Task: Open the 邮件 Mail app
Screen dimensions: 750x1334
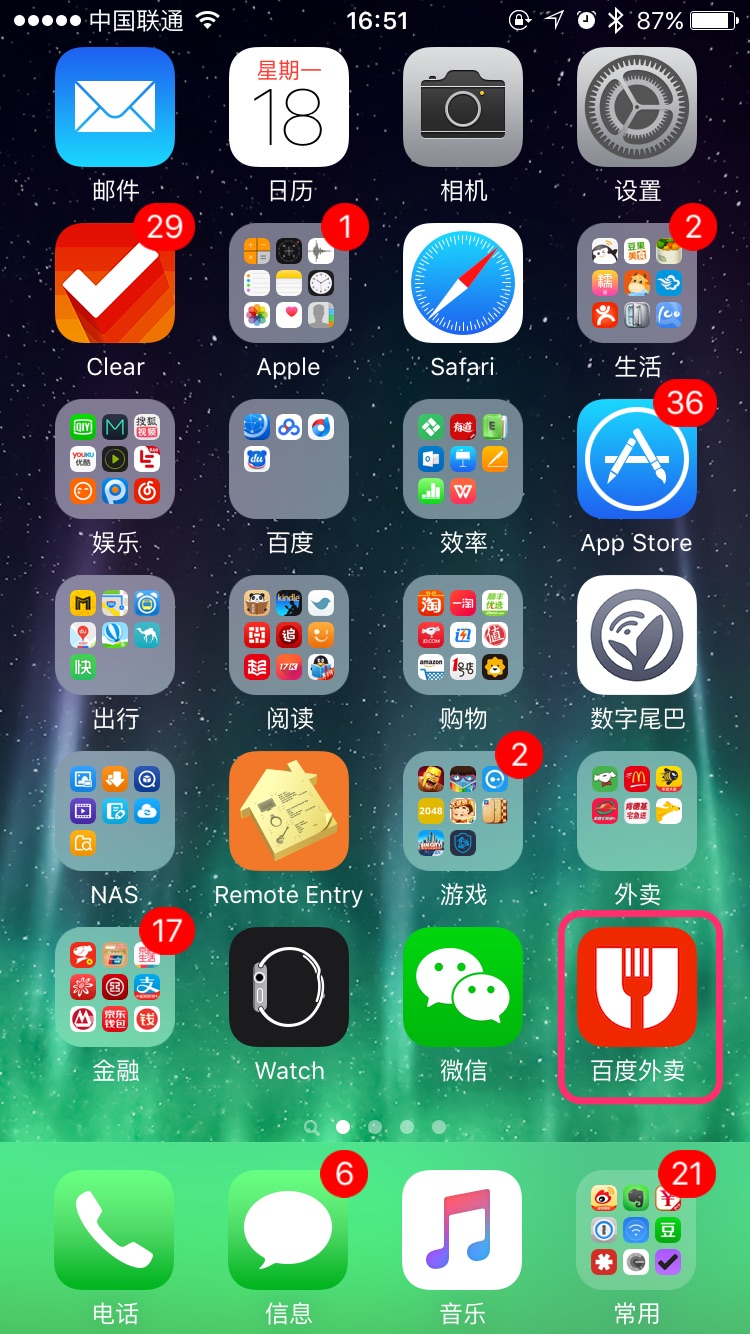Action: tap(115, 107)
